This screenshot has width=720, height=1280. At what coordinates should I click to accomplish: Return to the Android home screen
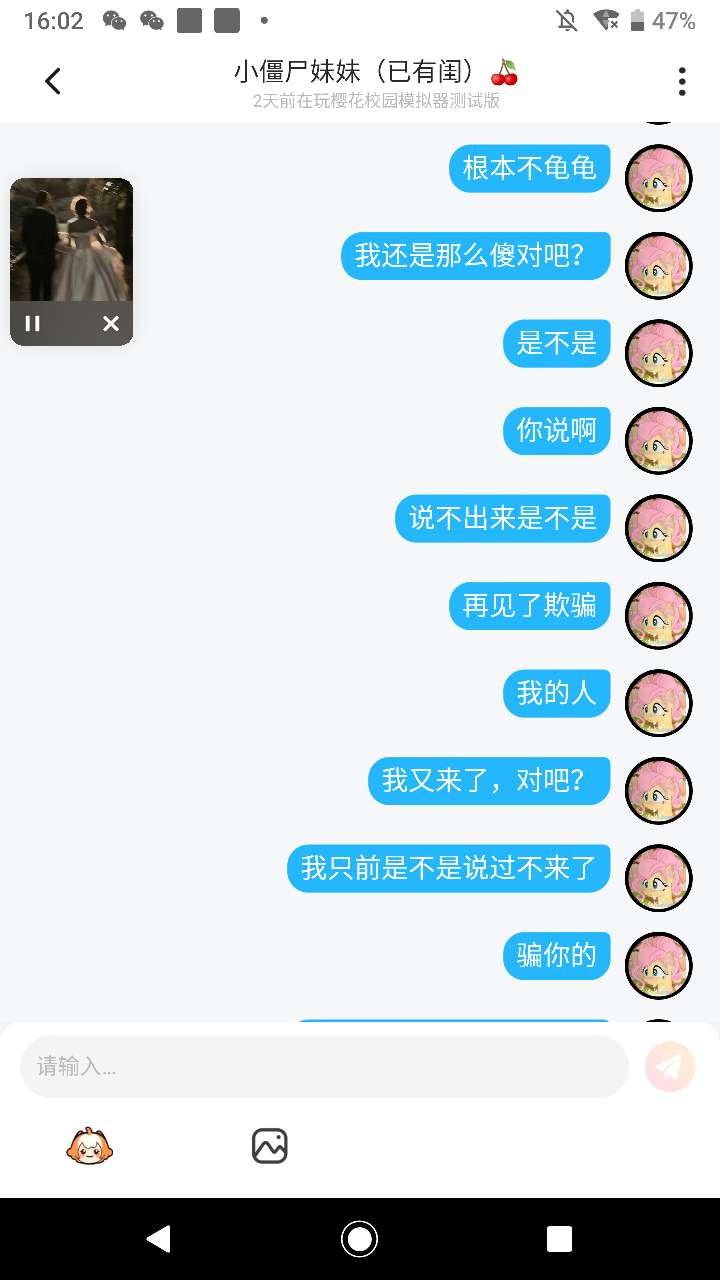click(360, 1239)
